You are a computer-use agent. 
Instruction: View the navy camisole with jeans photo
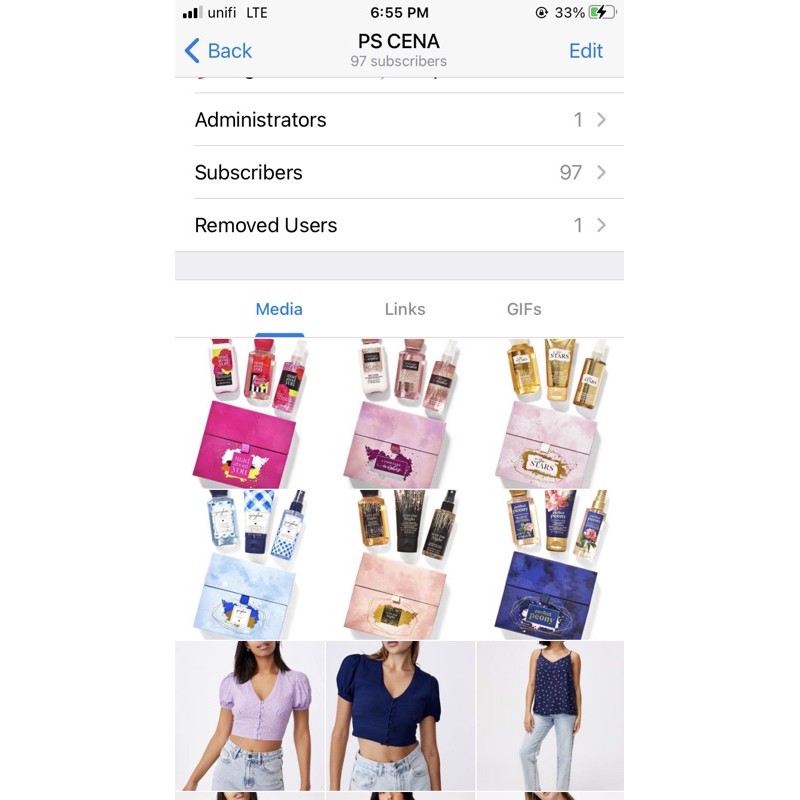550,716
